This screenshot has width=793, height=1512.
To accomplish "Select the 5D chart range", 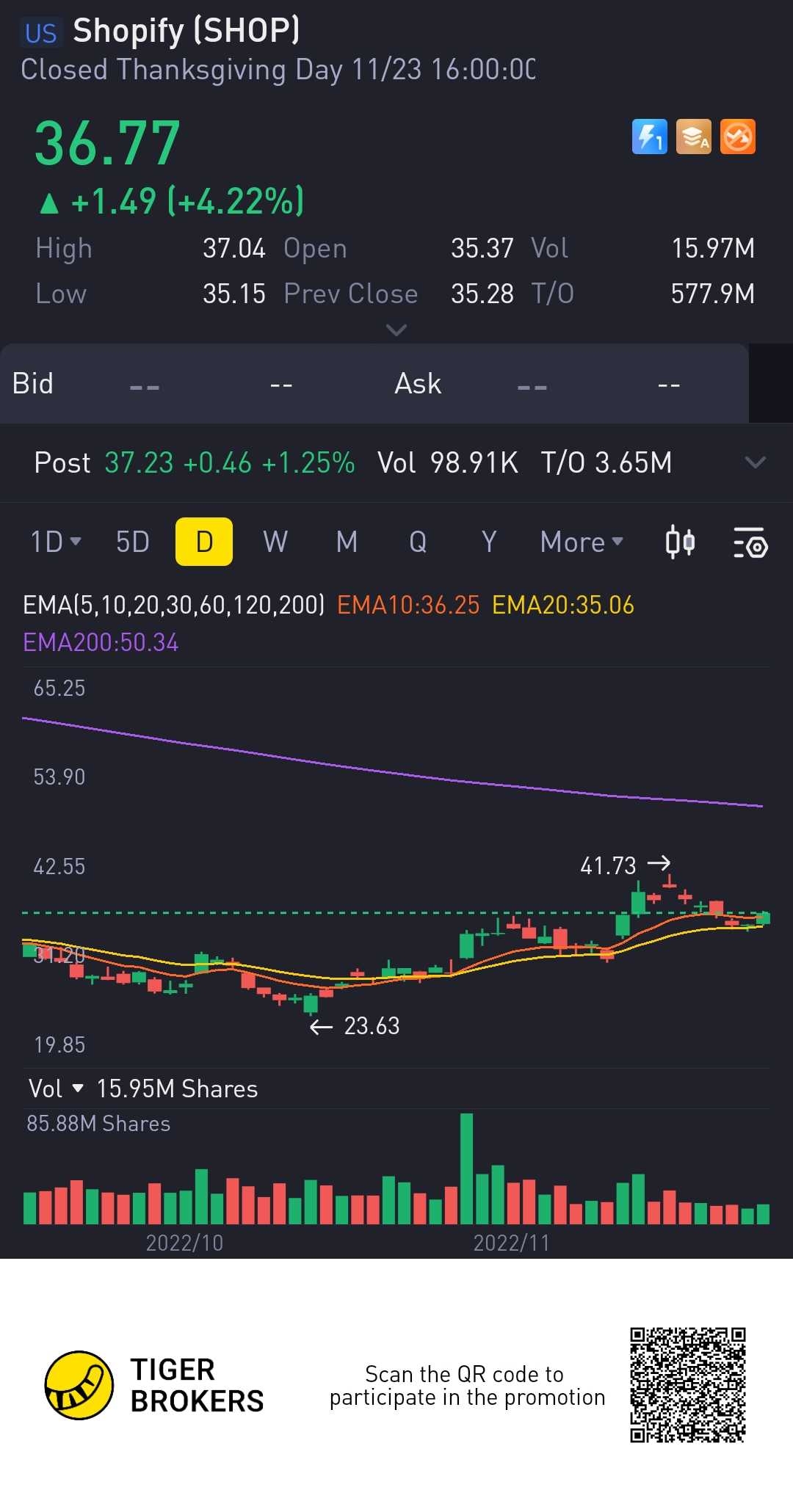I will tap(132, 542).
